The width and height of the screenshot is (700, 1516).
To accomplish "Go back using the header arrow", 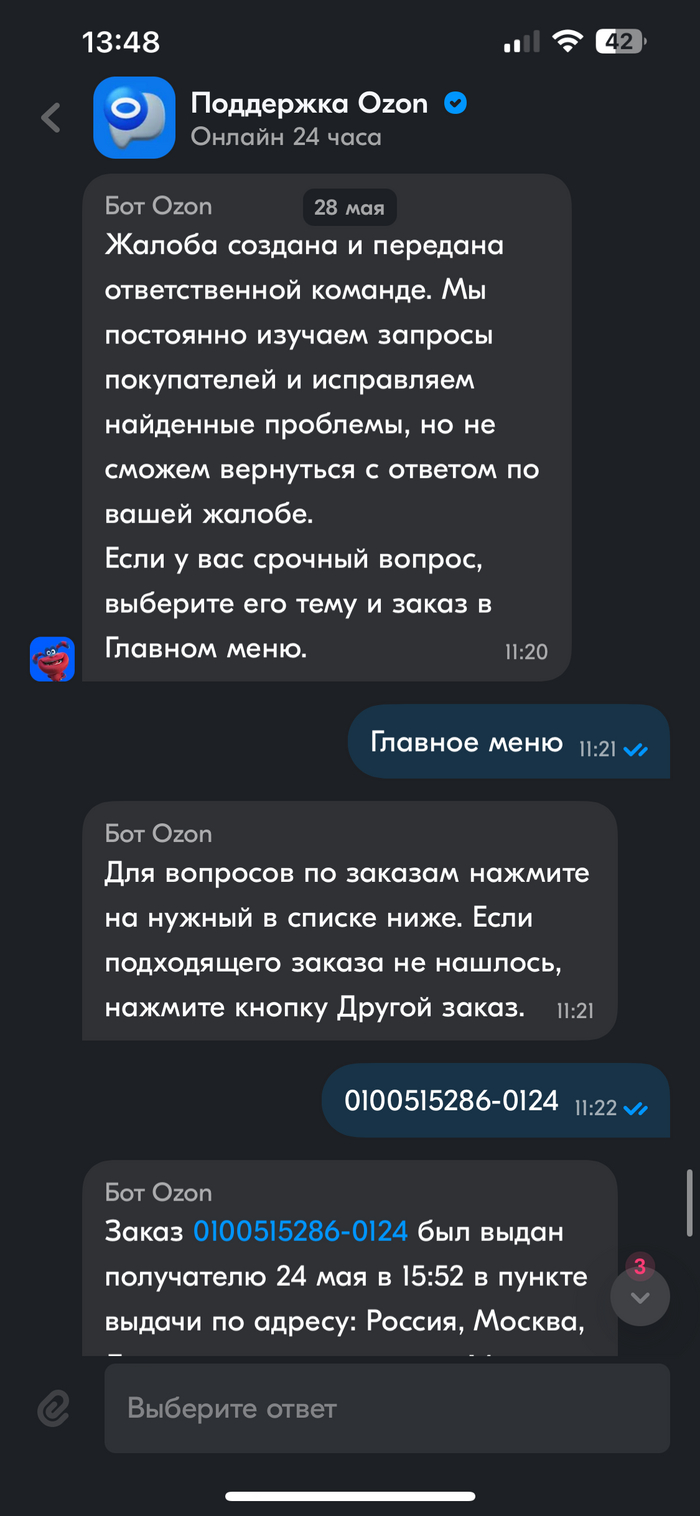I will coord(51,118).
